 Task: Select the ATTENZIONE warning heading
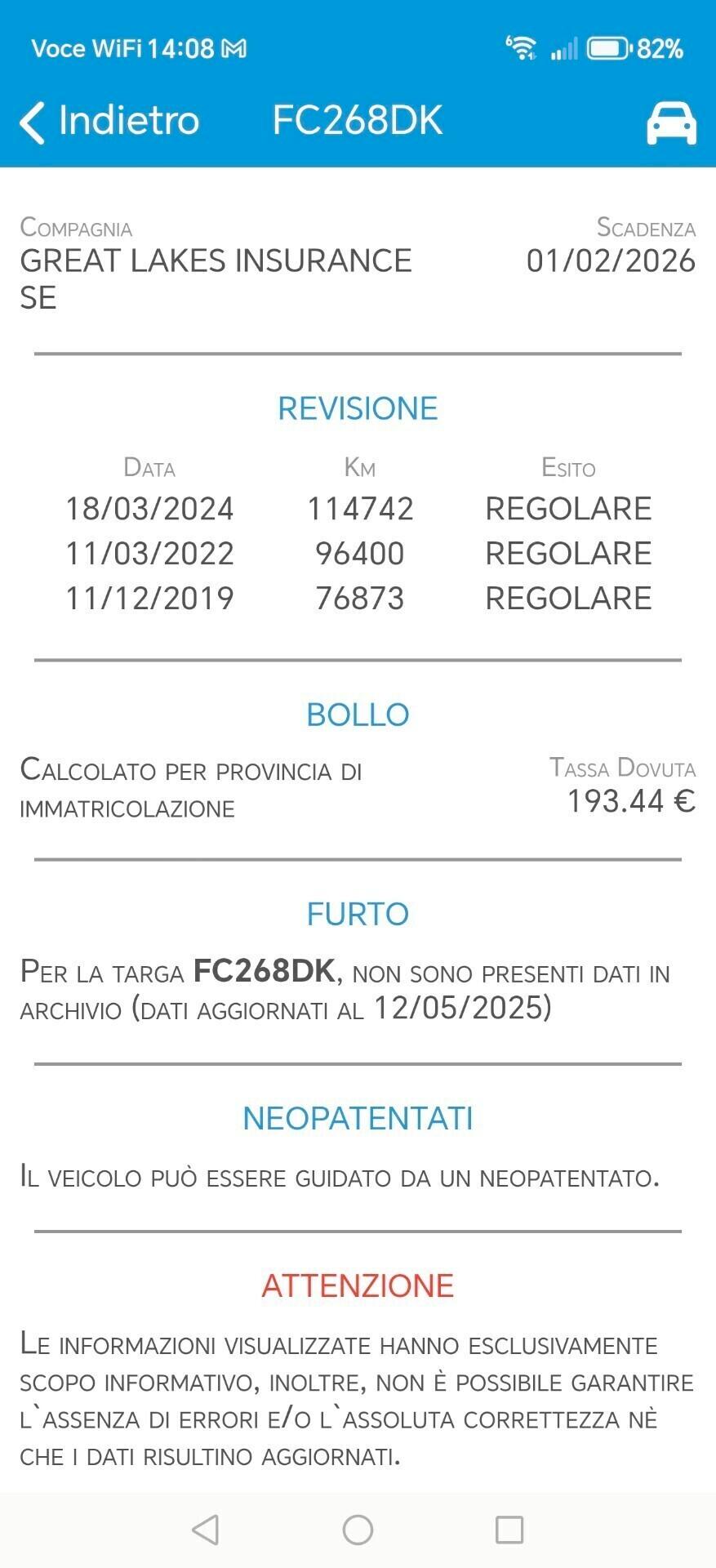tap(358, 1285)
